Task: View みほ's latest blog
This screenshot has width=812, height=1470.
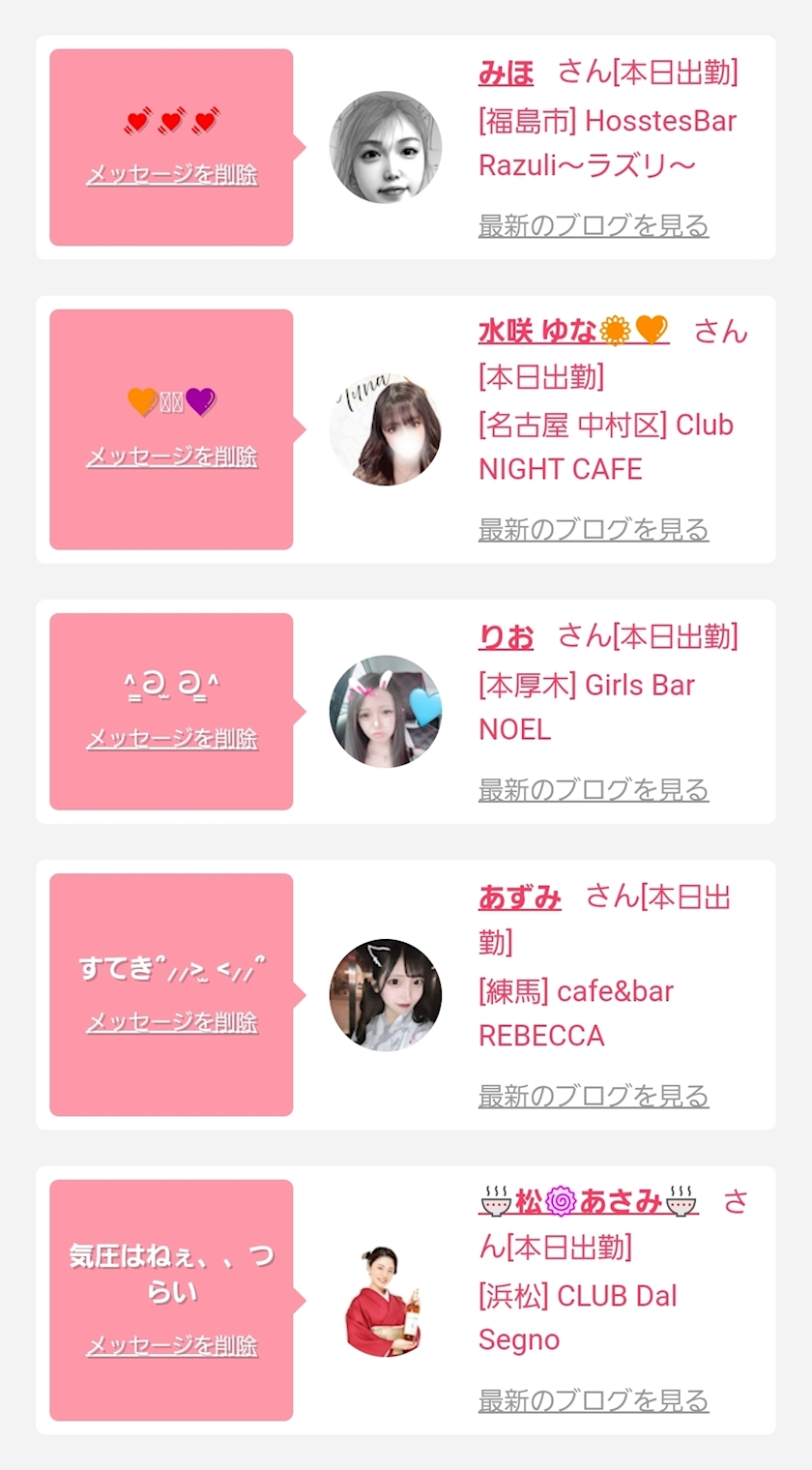Action: tap(594, 225)
